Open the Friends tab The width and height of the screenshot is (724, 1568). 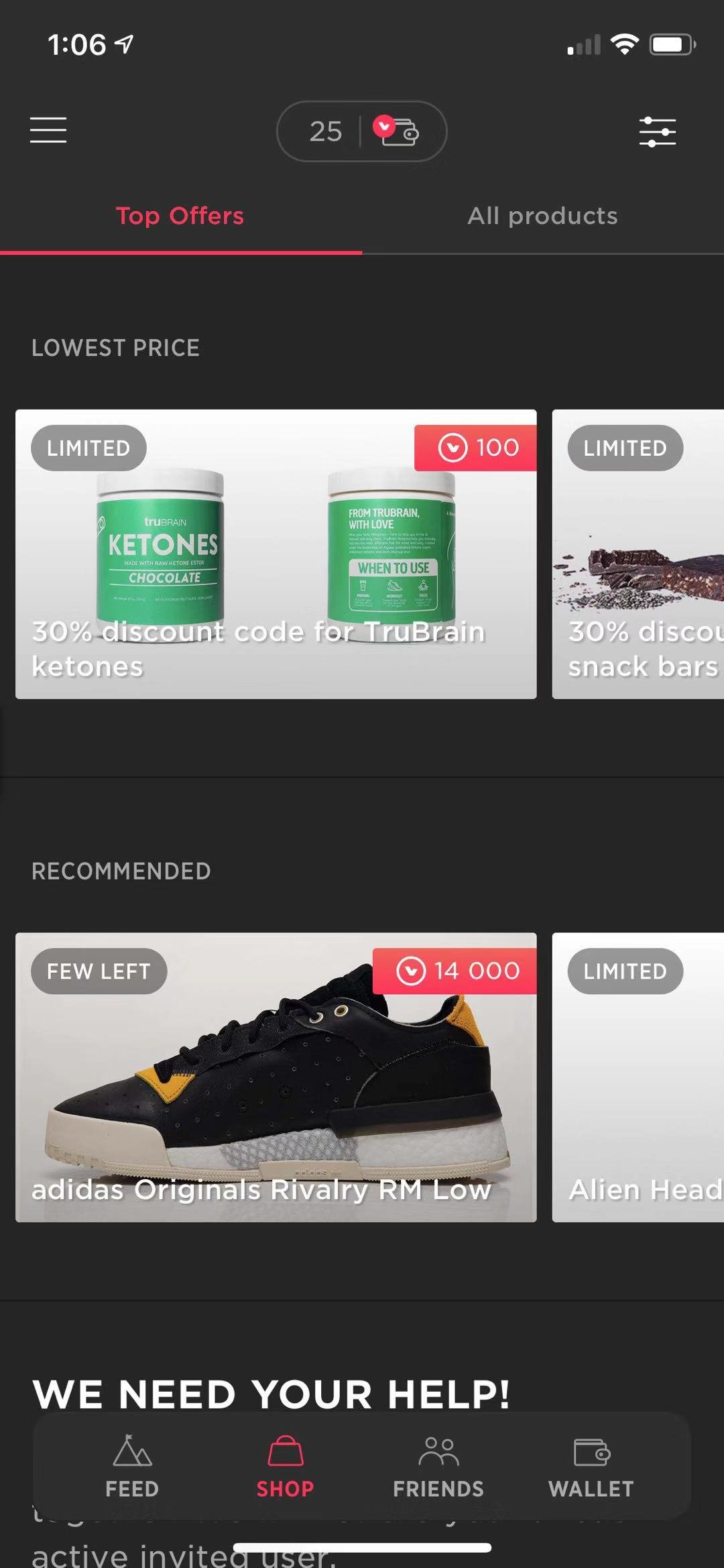[438, 1467]
